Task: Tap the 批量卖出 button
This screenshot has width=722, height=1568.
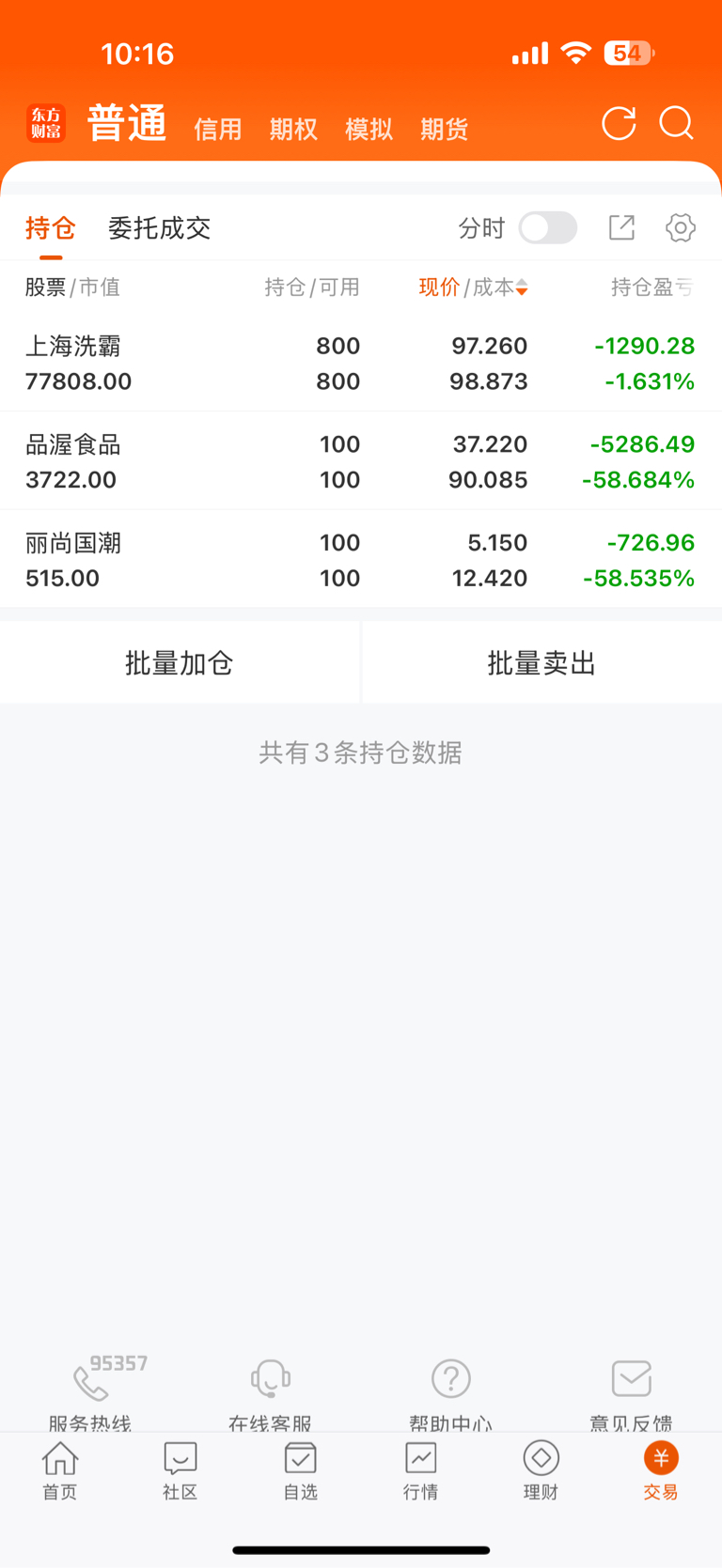Action: coord(541,663)
